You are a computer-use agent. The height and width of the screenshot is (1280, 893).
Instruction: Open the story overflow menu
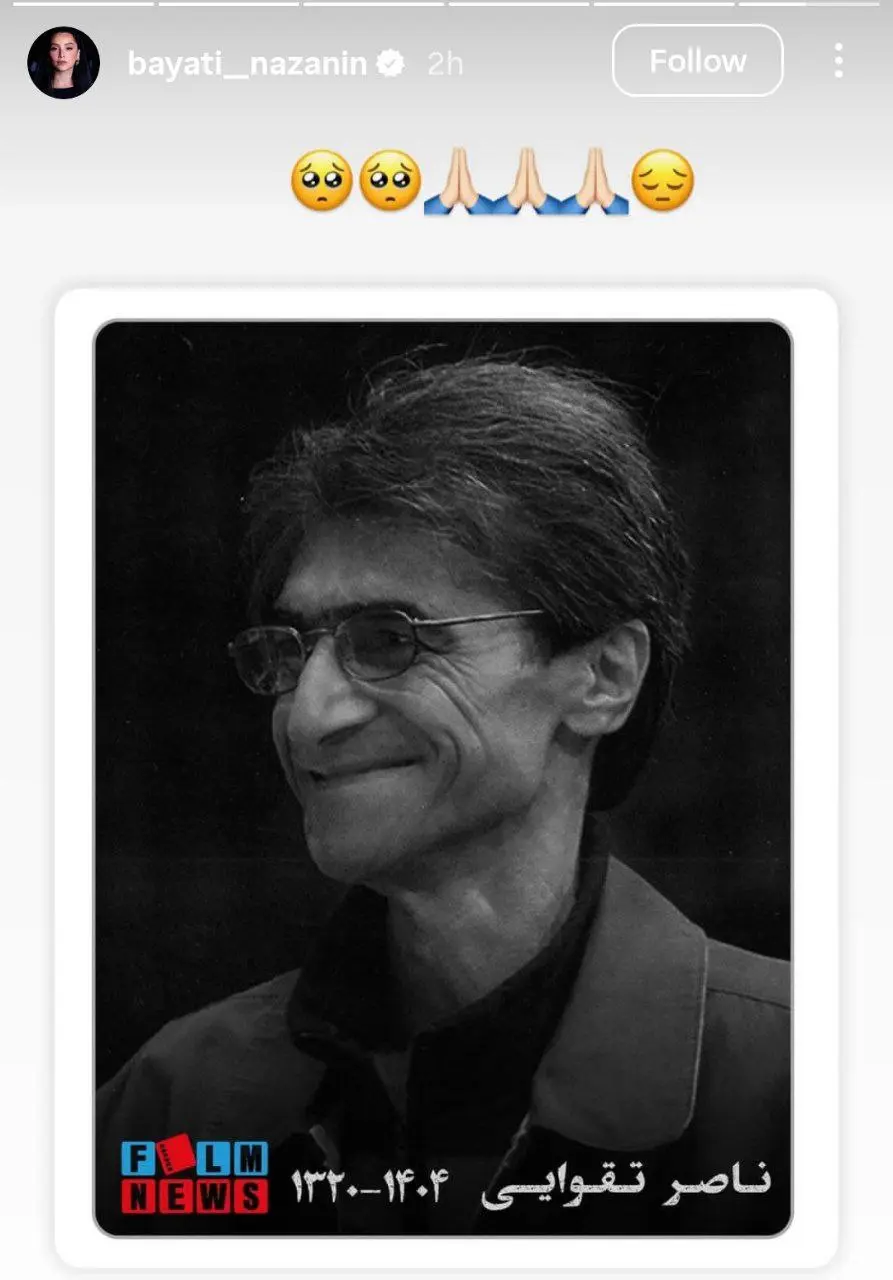click(x=838, y=61)
